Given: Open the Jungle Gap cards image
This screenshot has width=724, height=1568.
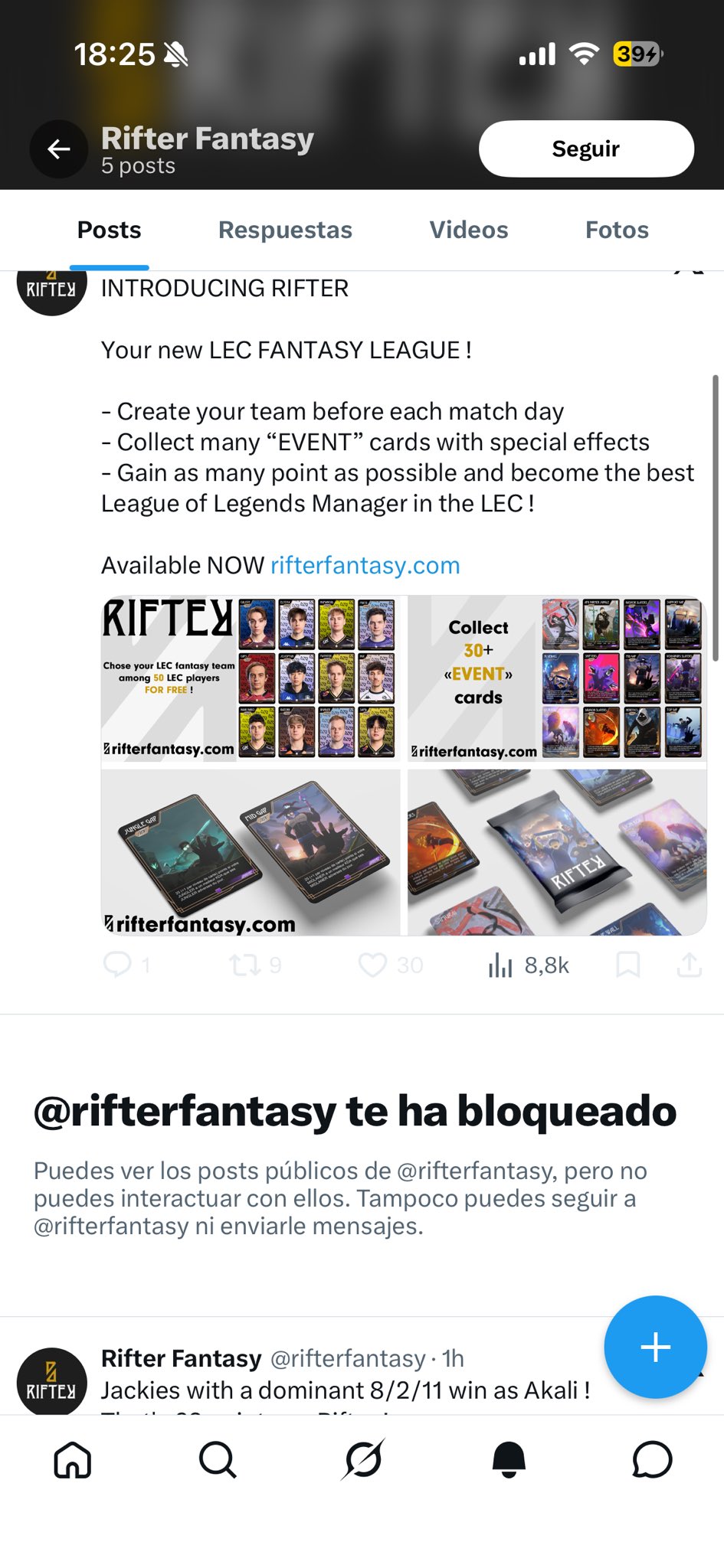Looking at the screenshot, I should pyautogui.click(x=251, y=851).
